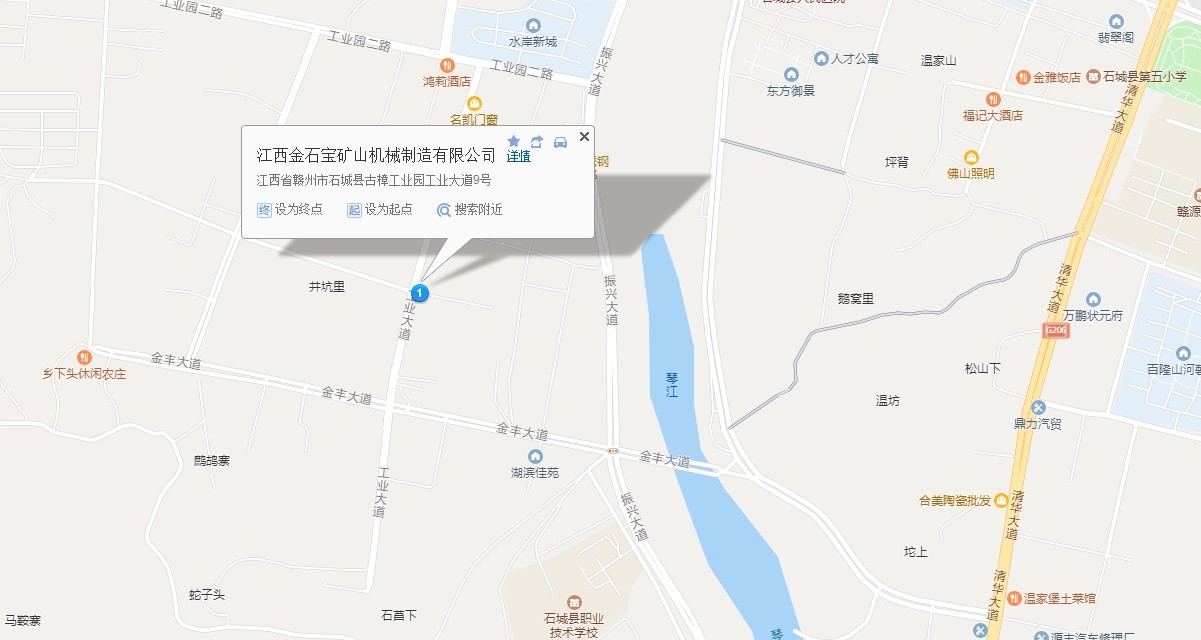Open the 详情 details link
1201x640 pixels.
click(x=518, y=156)
